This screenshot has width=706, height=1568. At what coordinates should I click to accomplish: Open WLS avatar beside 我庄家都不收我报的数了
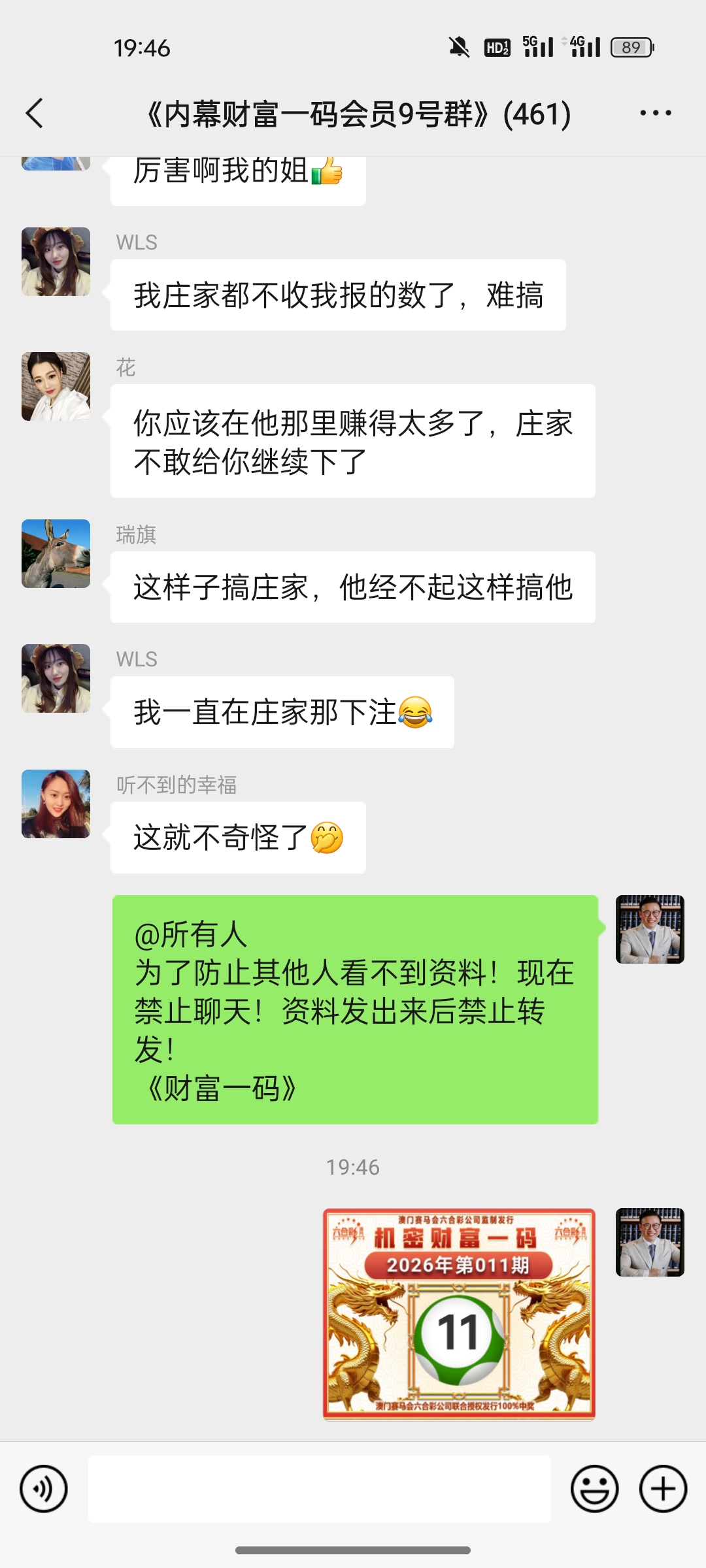click(x=56, y=262)
